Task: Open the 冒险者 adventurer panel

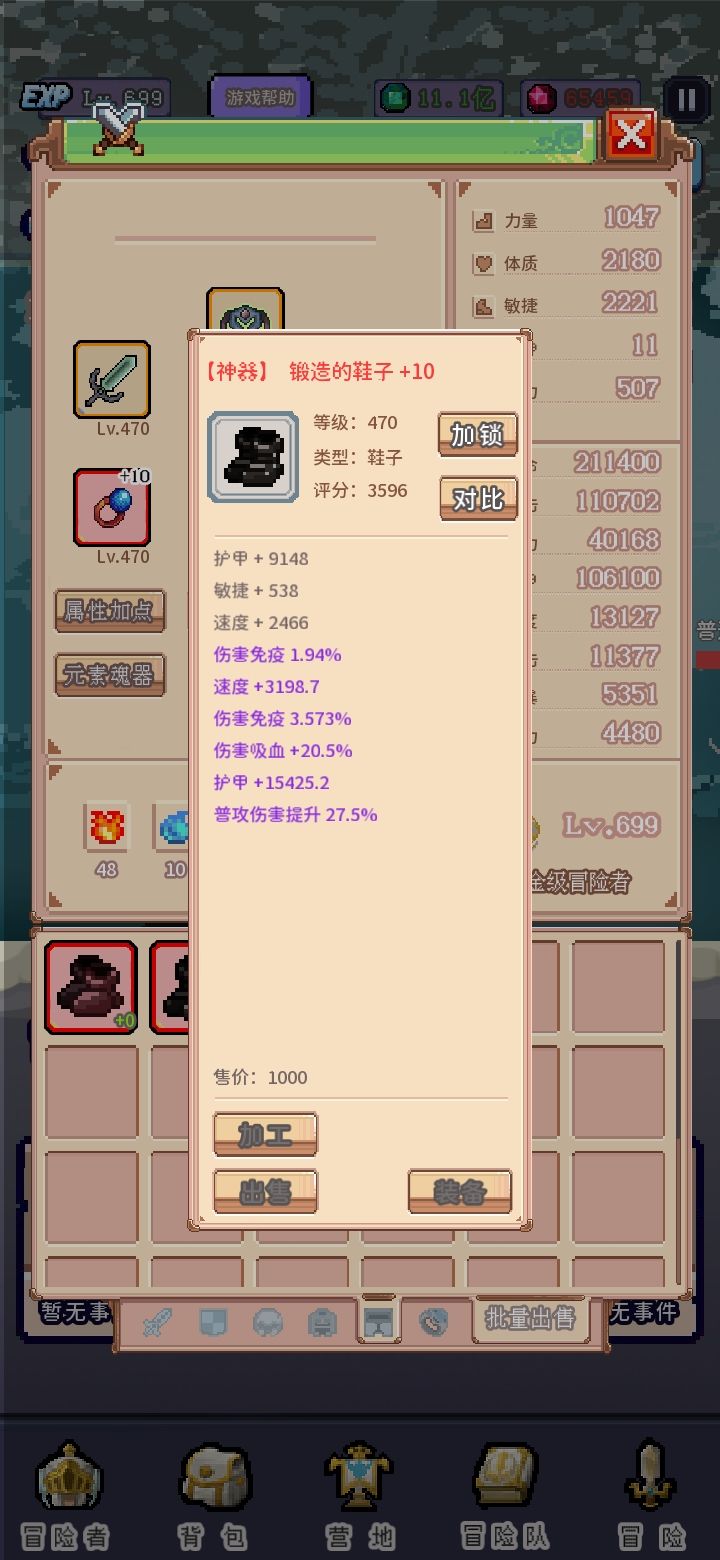Action: [x=68, y=1490]
